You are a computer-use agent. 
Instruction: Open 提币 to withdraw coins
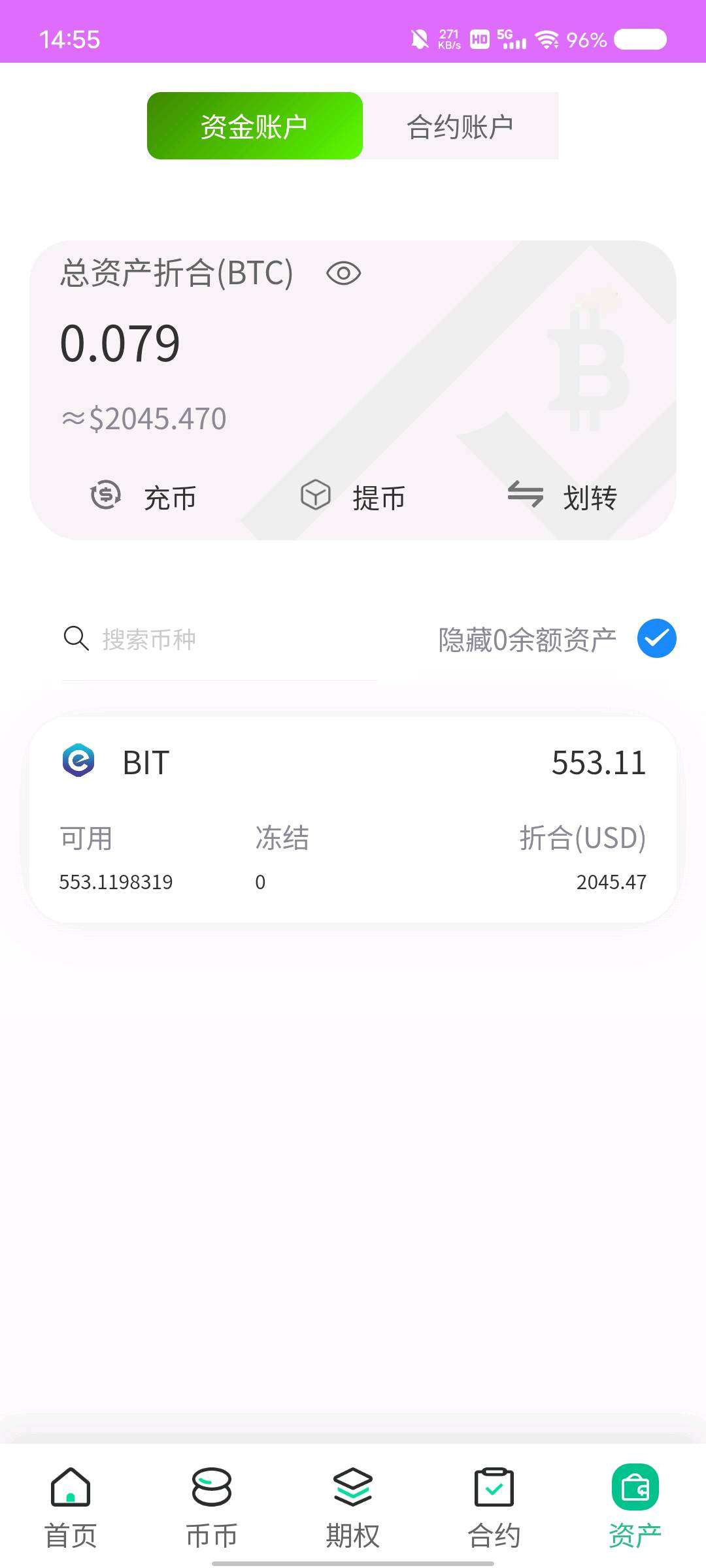[353, 497]
